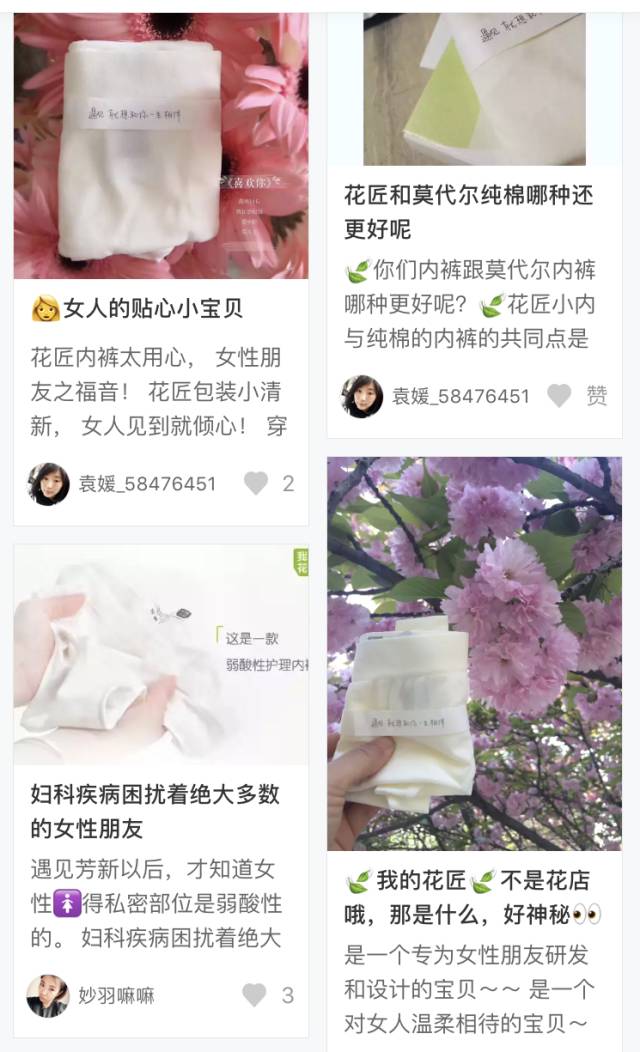Like the post 花匠和莫代尔纯棉哪种还更好呢
The height and width of the screenshot is (1052, 640).
(559, 396)
